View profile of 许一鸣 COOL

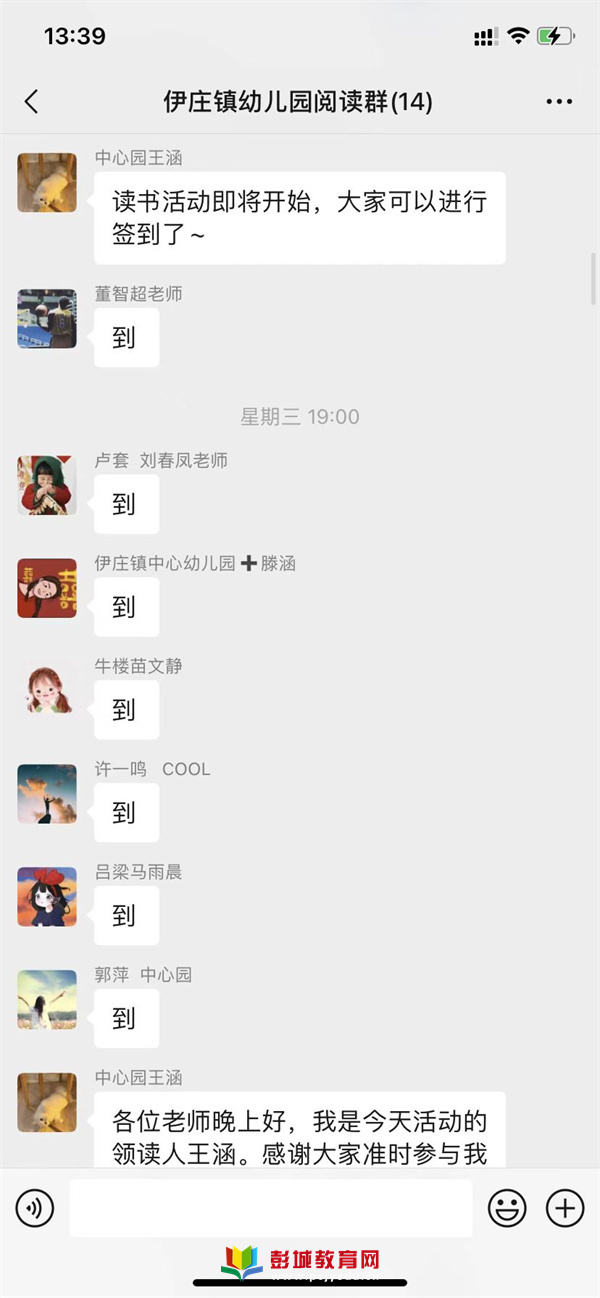pos(47,794)
